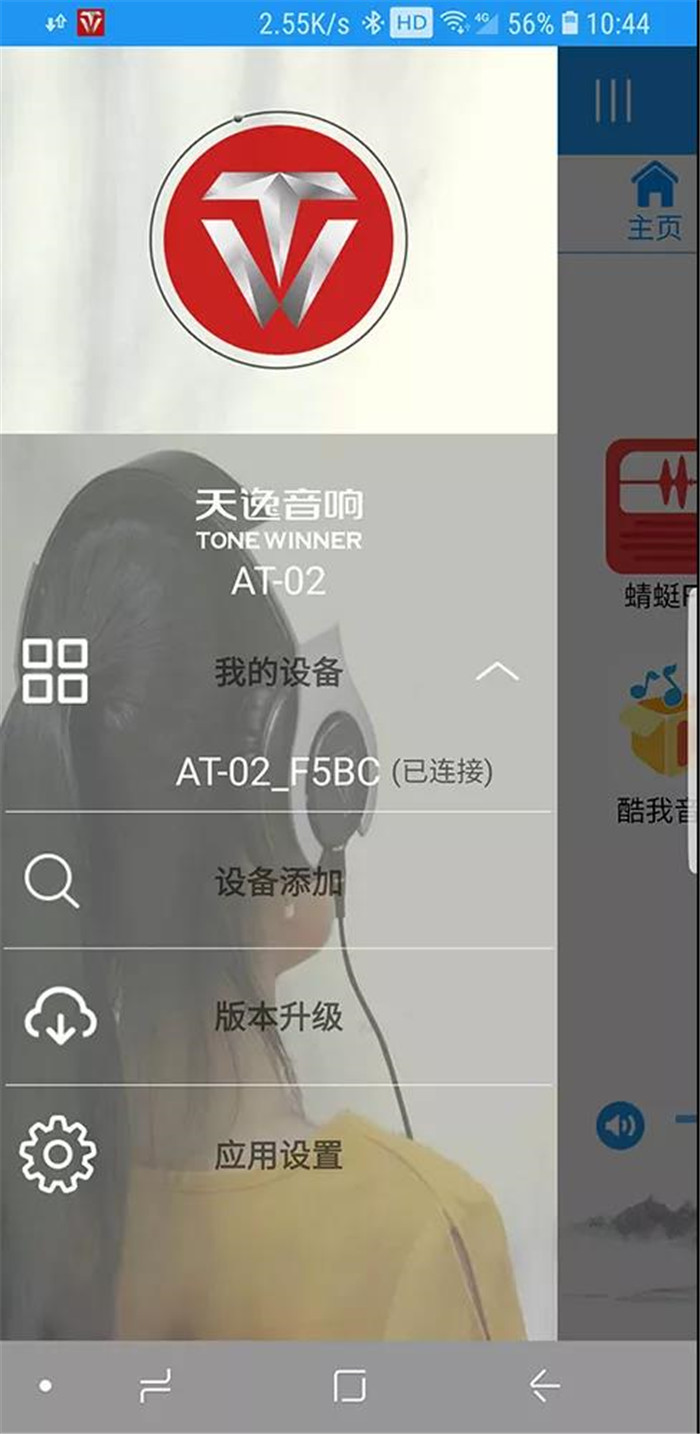The image size is (700, 1434).
Task: Select connected device AT-02_F5BC
Action: (334, 772)
